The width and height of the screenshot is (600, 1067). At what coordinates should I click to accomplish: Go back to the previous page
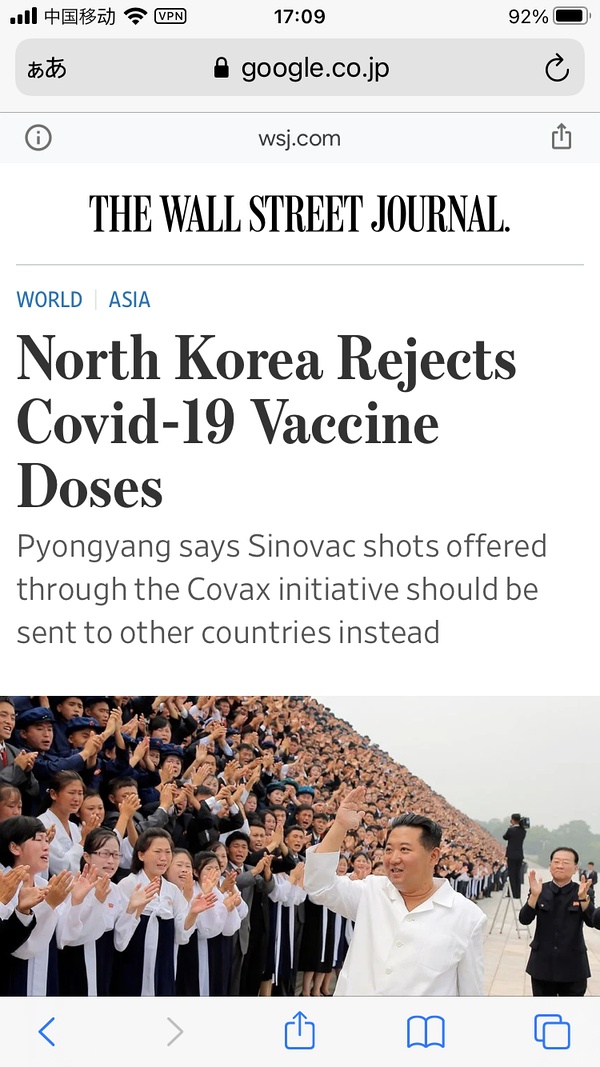(46, 1031)
